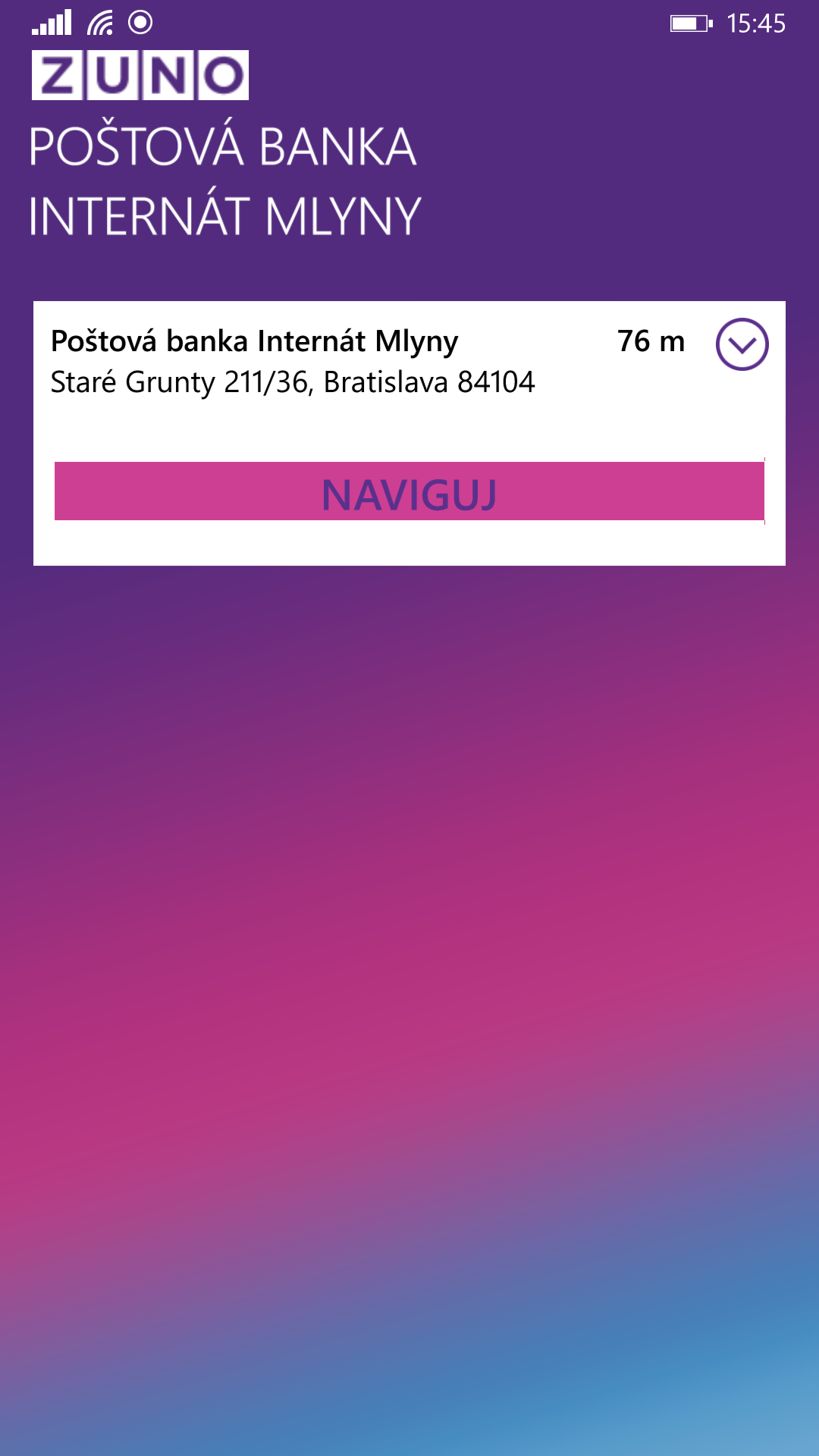Collapse the Poštová banka Internát Mlyny chevron
Viewport: 819px width, 1456px height.
pos(742,344)
